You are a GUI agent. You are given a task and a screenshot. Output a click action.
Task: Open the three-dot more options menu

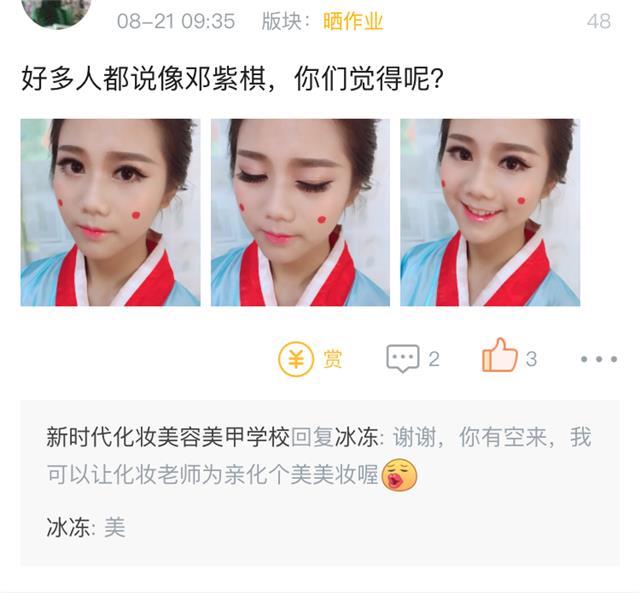tap(598, 359)
